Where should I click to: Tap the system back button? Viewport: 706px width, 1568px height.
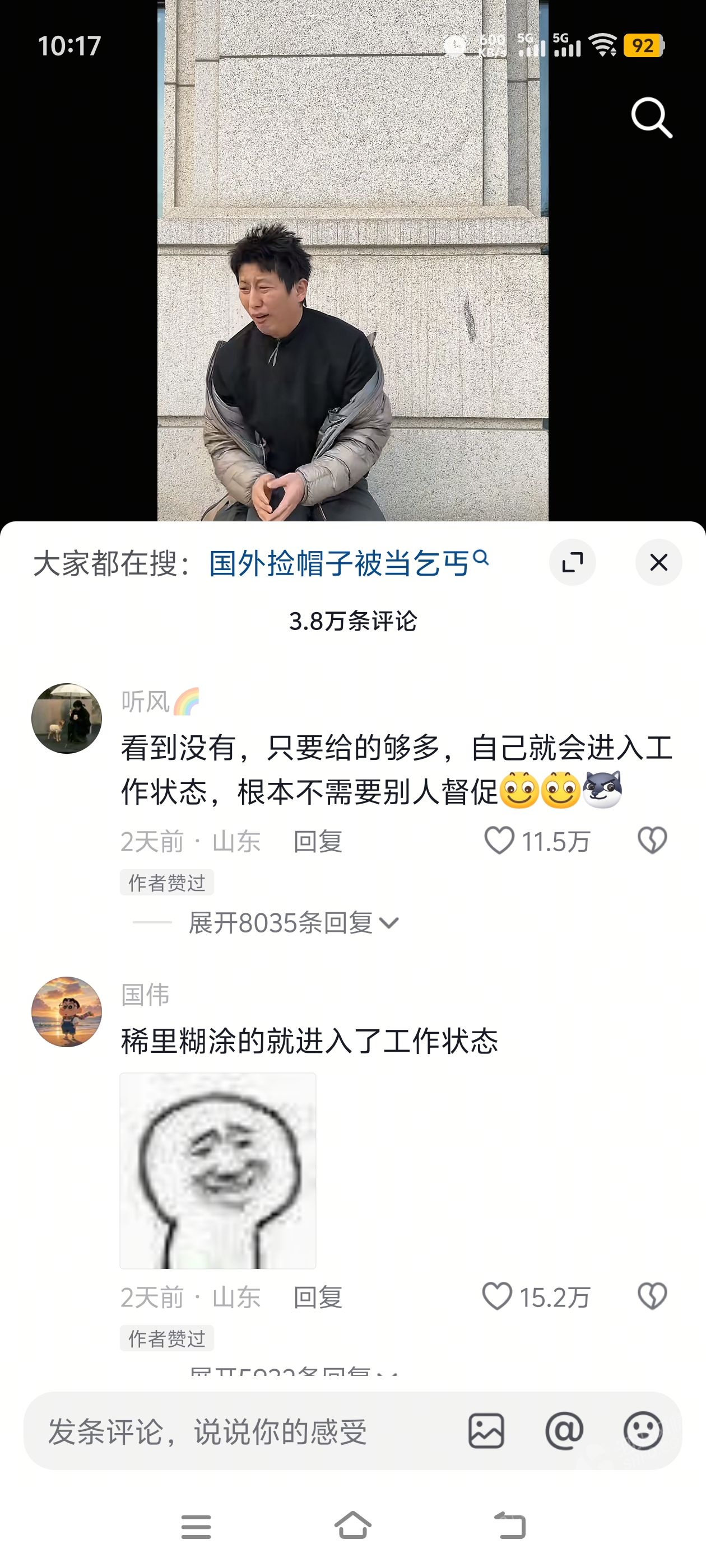[509, 1526]
